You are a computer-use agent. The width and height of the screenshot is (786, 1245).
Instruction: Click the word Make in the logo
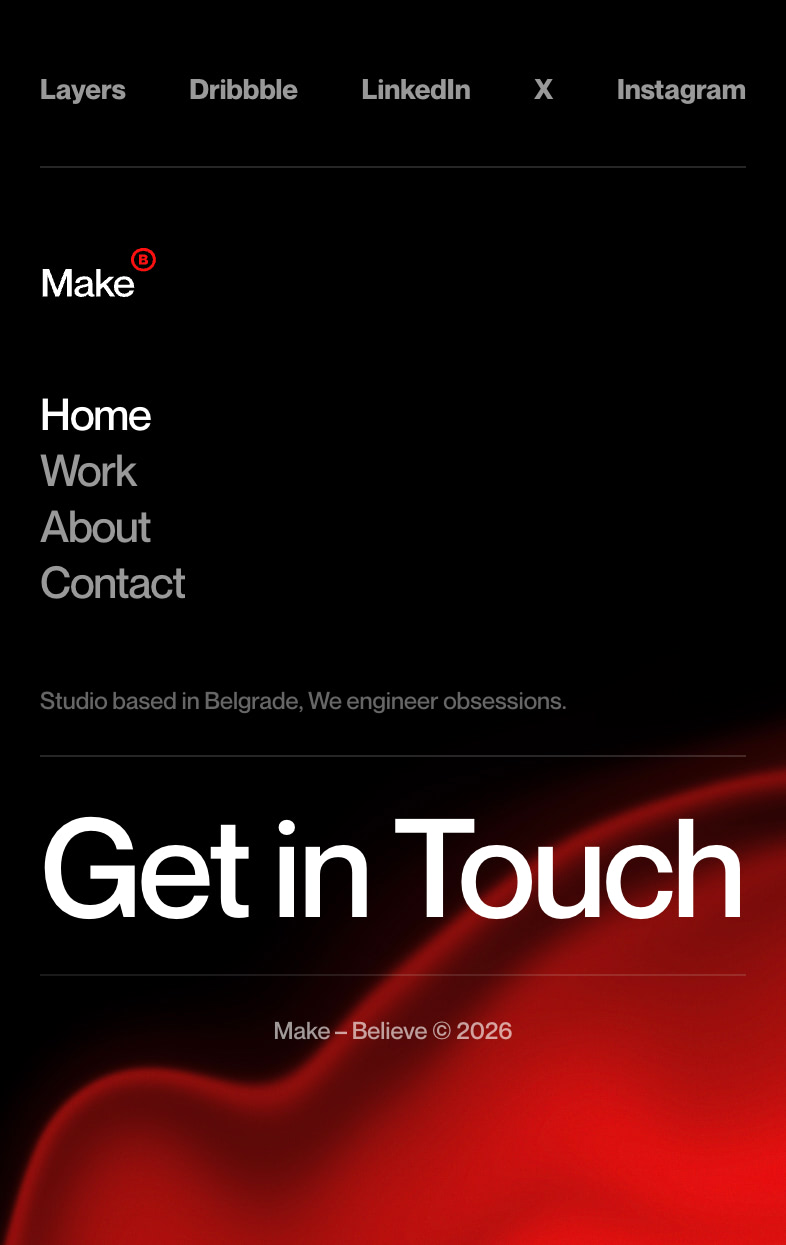88,281
